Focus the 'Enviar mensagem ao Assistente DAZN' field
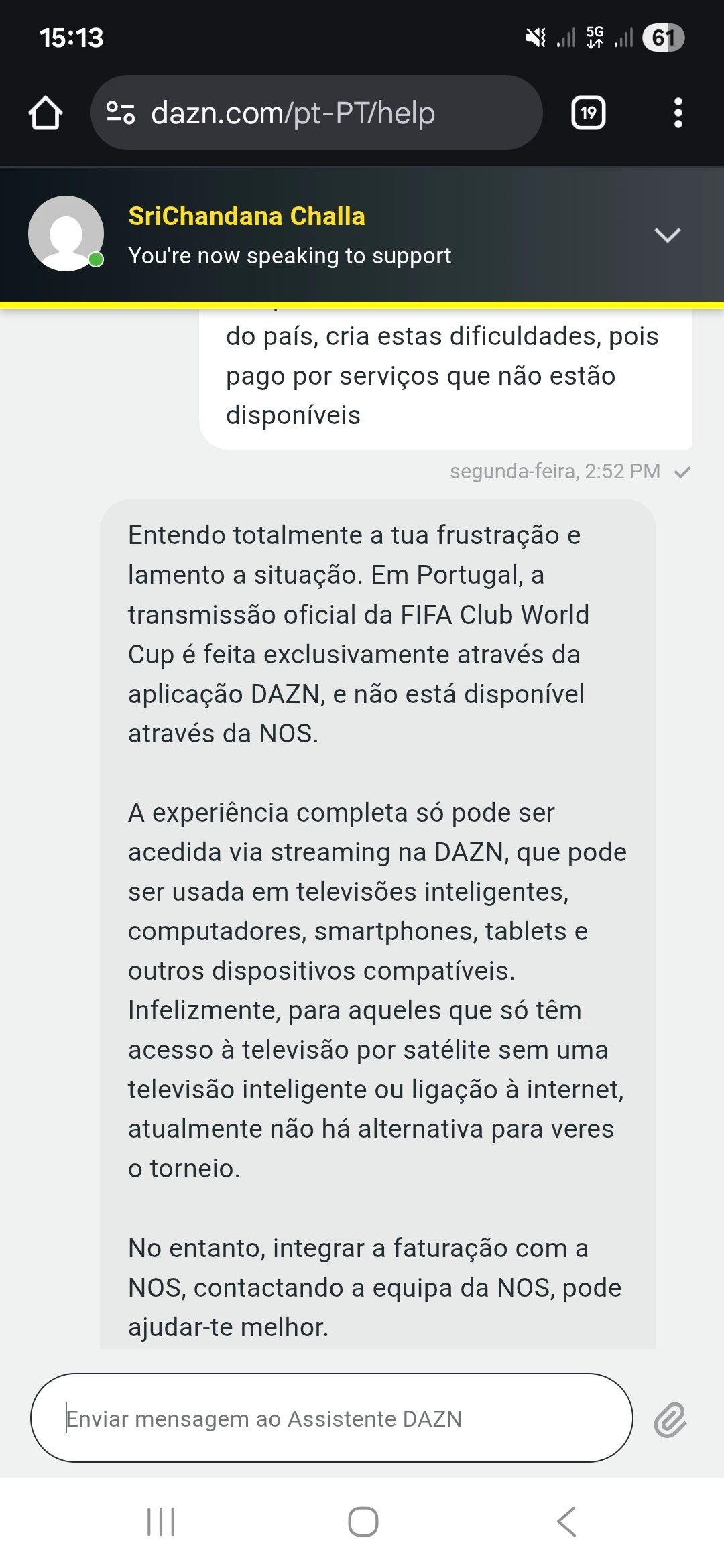Viewport: 724px width, 1568px height. [332, 1419]
